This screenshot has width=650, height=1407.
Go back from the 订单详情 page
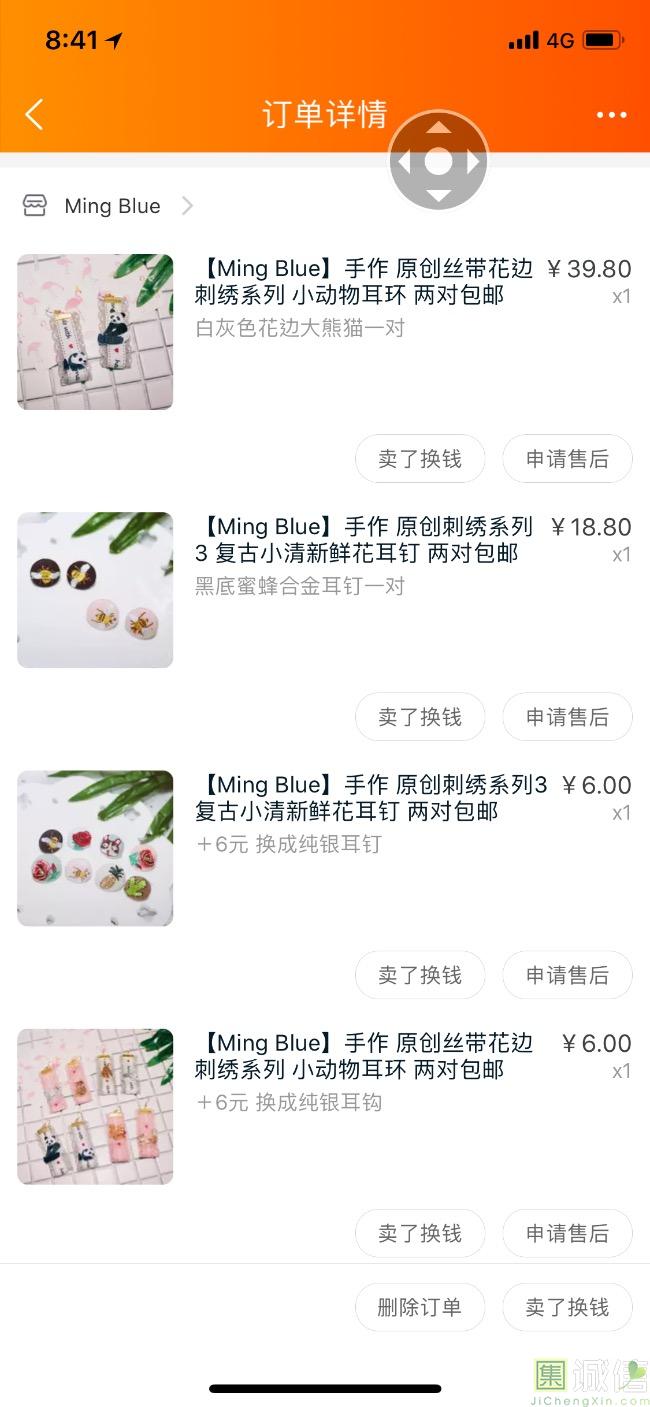pyautogui.click(x=34, y=115)
